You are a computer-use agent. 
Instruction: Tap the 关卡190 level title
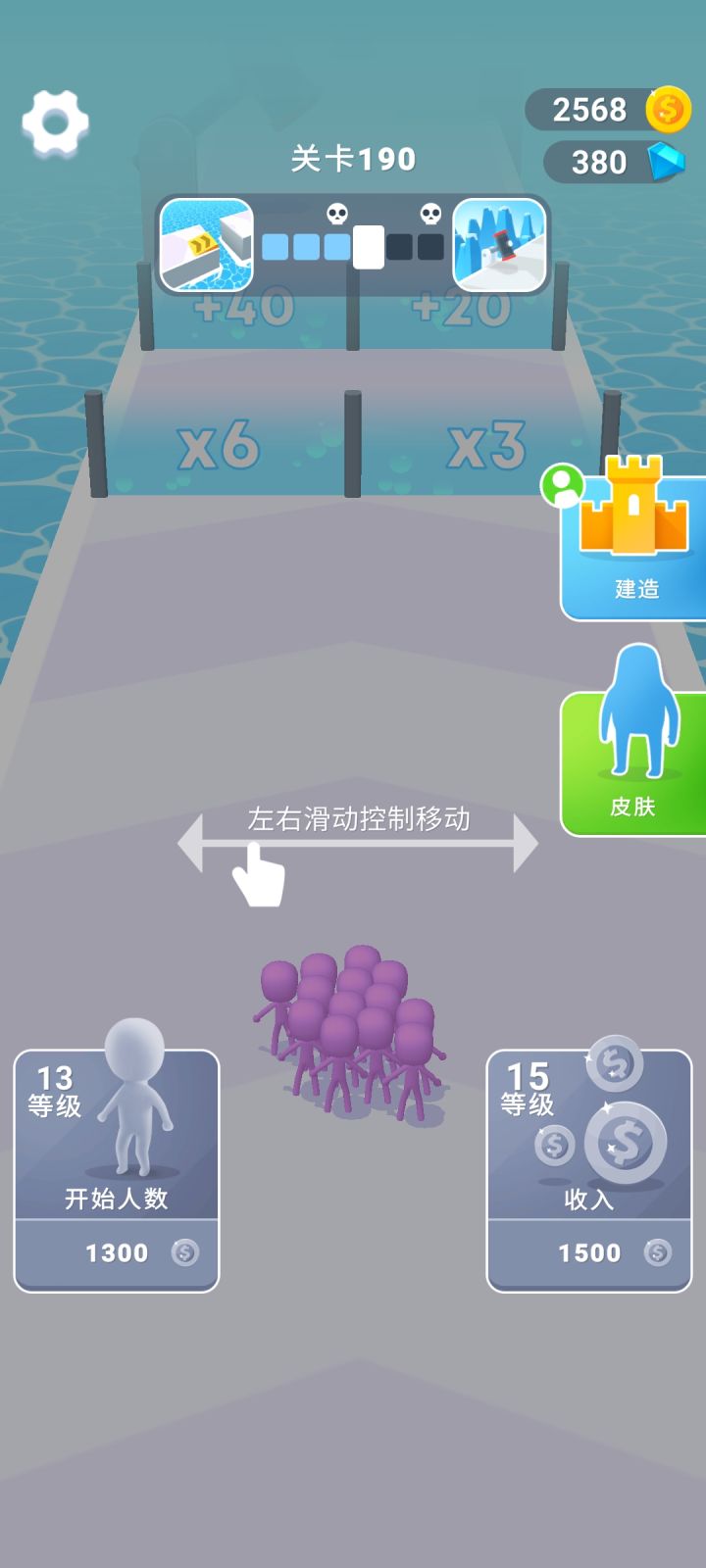353,157
